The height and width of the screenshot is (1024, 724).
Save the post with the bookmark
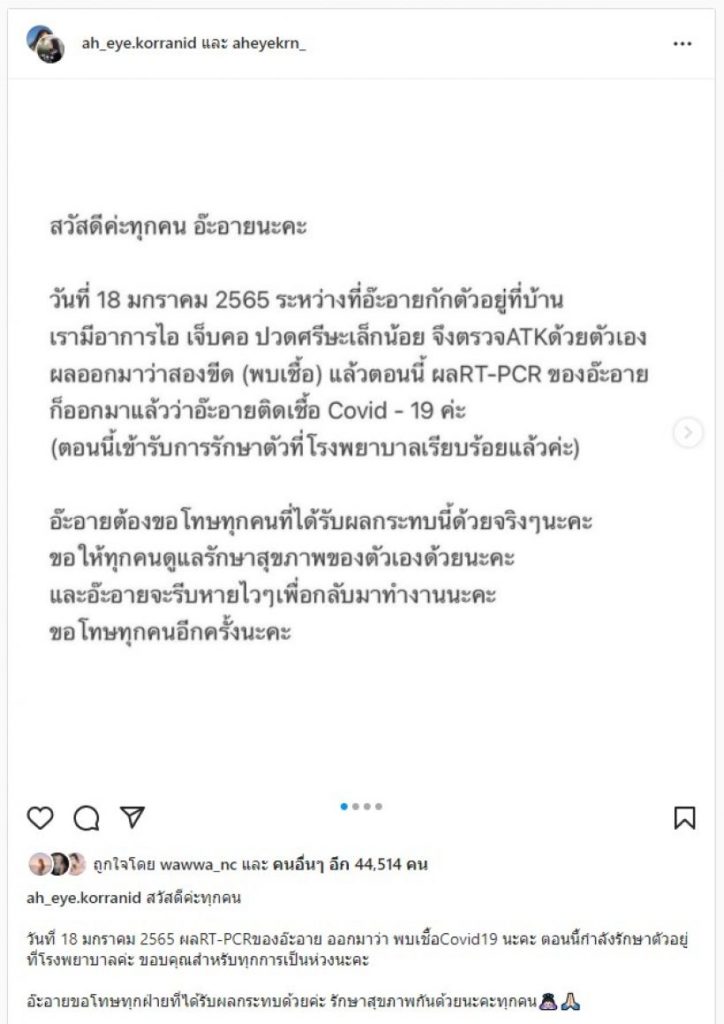[x=684, y=818]
